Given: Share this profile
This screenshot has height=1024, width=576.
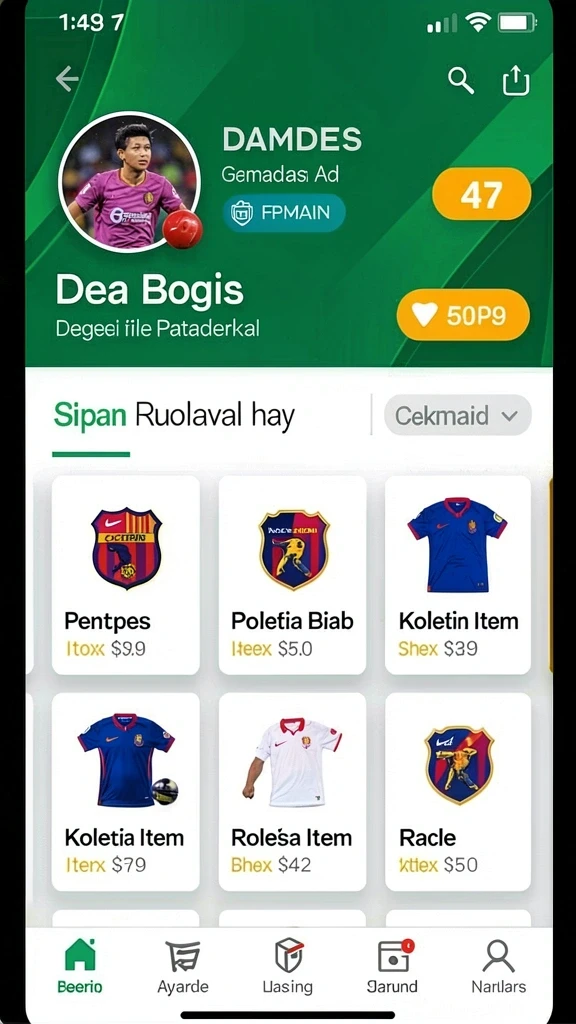Looking at the screenshot, I should point(516,80).
